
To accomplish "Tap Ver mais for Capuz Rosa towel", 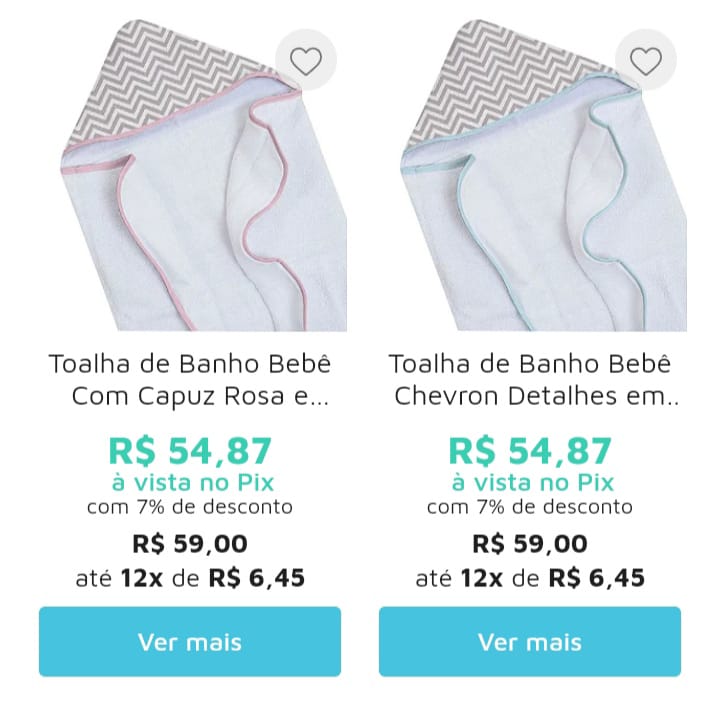I will 190,641.
